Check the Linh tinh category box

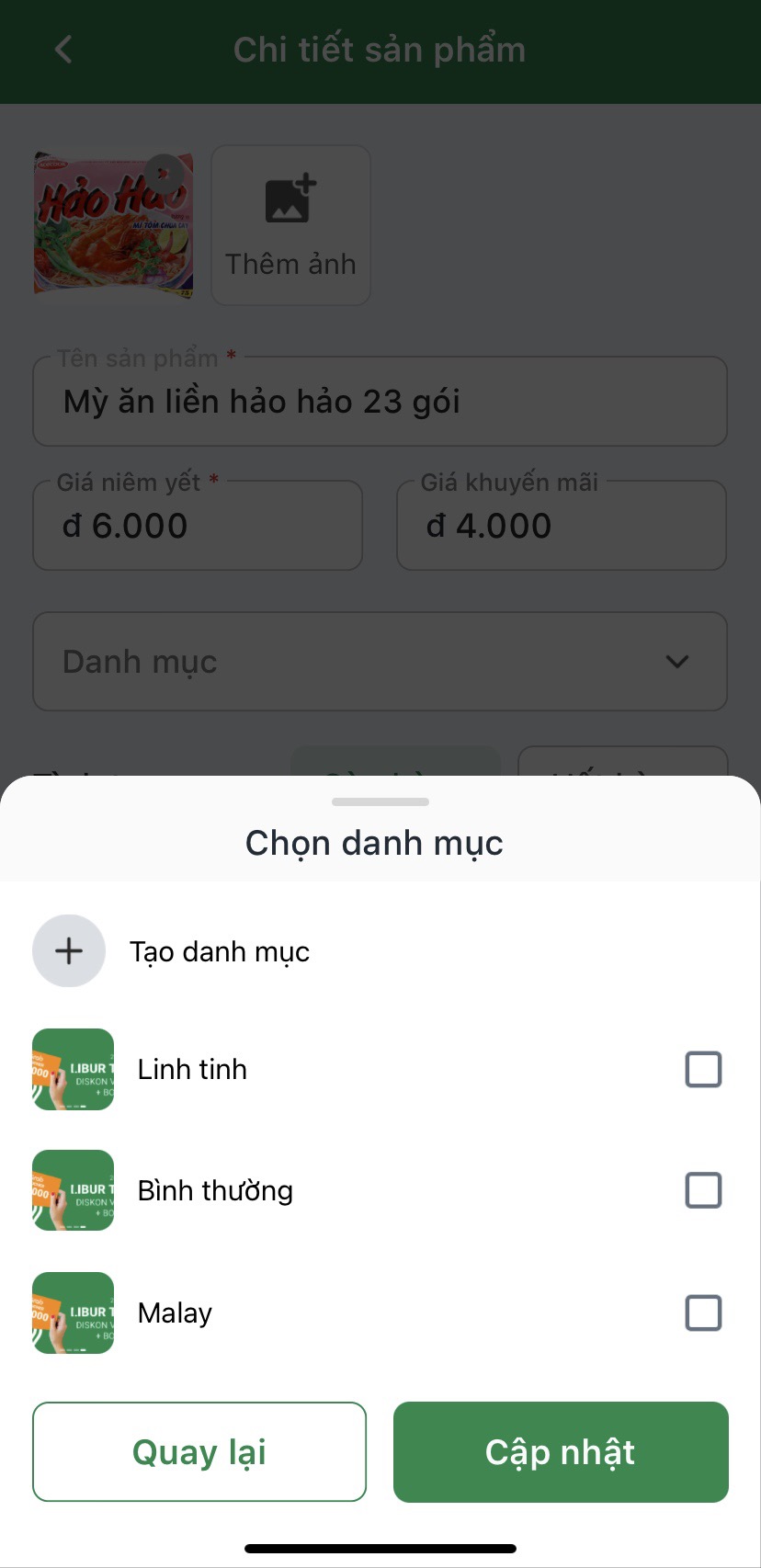tap(703, 1069)
